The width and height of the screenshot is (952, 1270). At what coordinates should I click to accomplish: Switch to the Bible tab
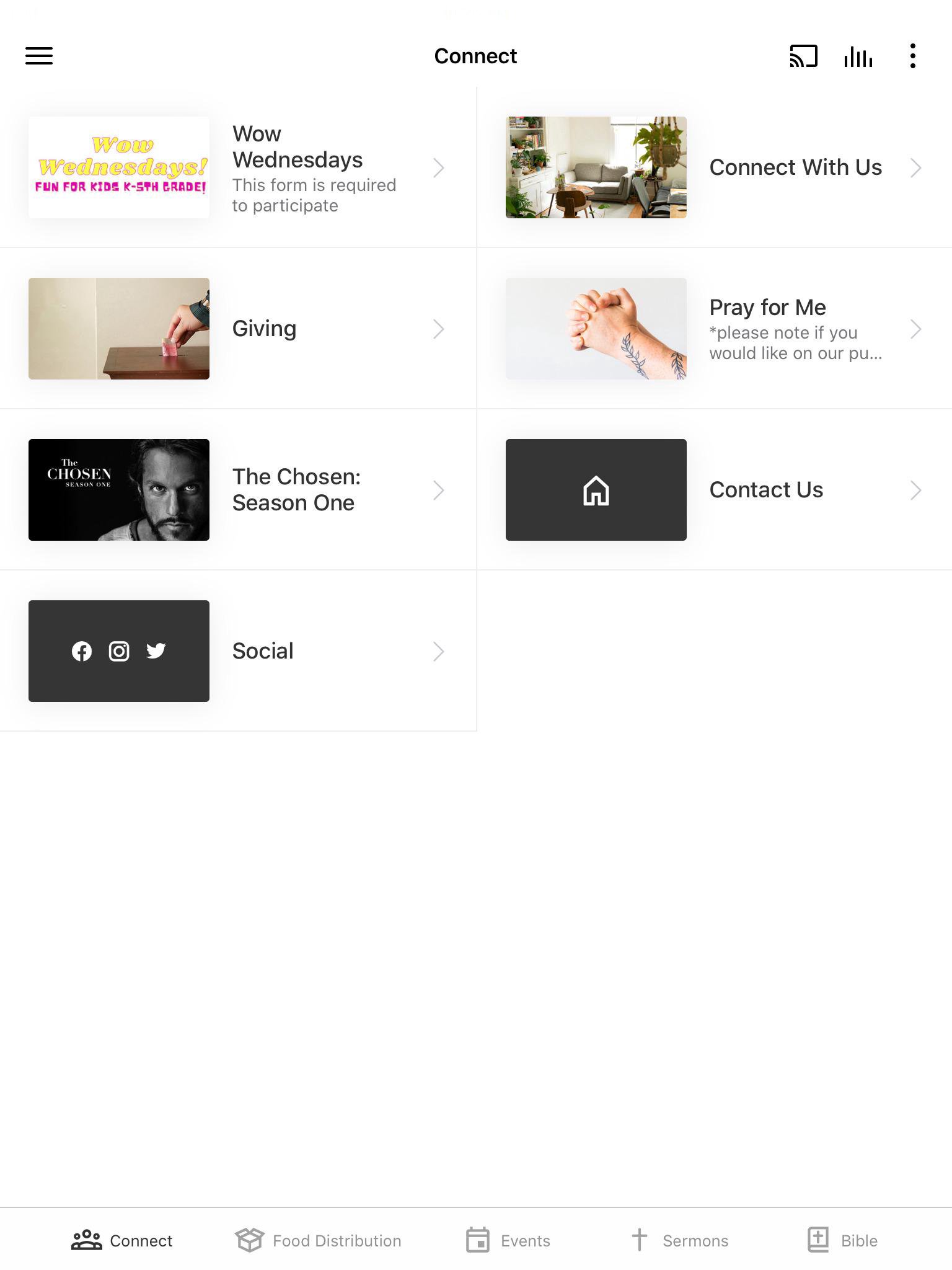tap(843, 1240)
